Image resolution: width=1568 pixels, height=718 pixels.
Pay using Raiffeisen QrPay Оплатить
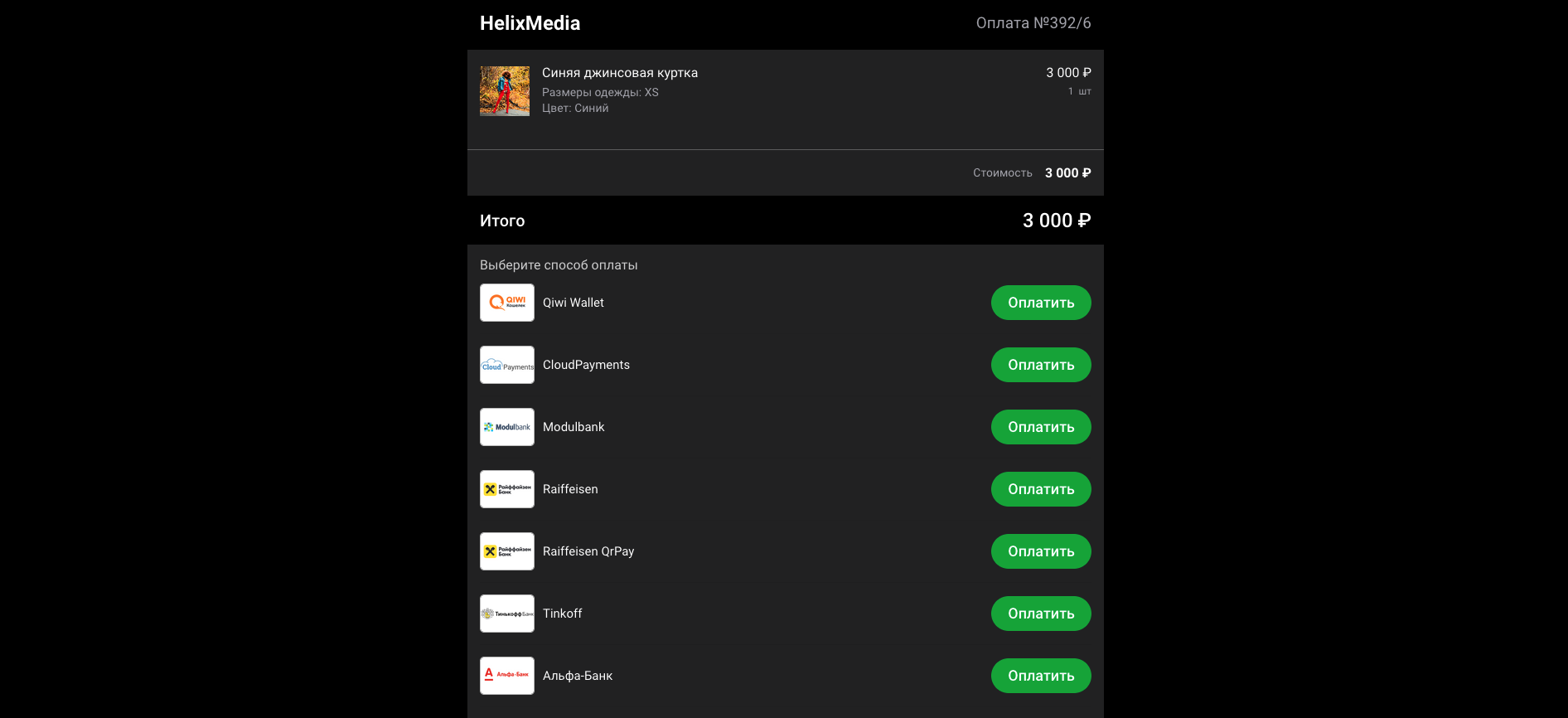click(x=1041, y=551)
